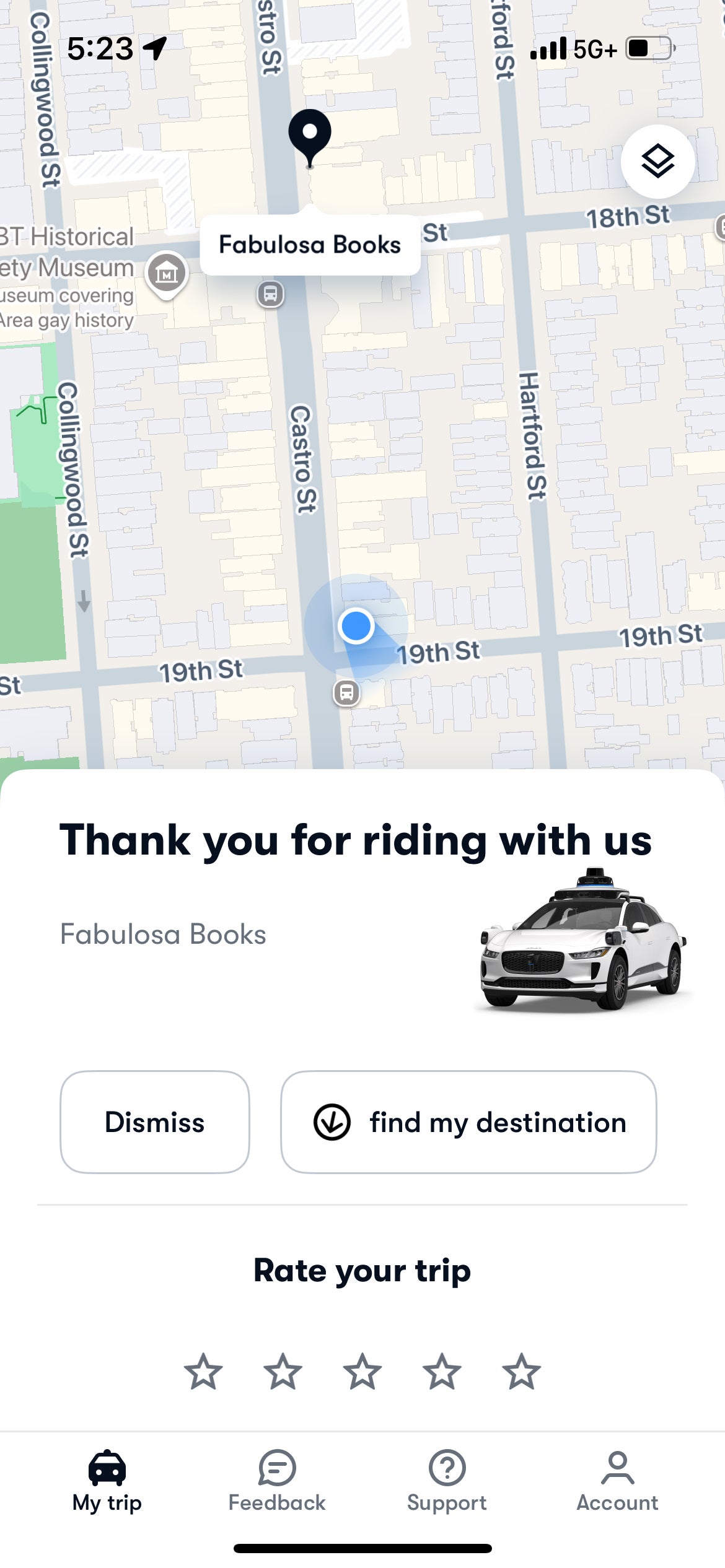Open Account using the person icon
This screenshot has width=725, height=1568.
coord(617,1484)
